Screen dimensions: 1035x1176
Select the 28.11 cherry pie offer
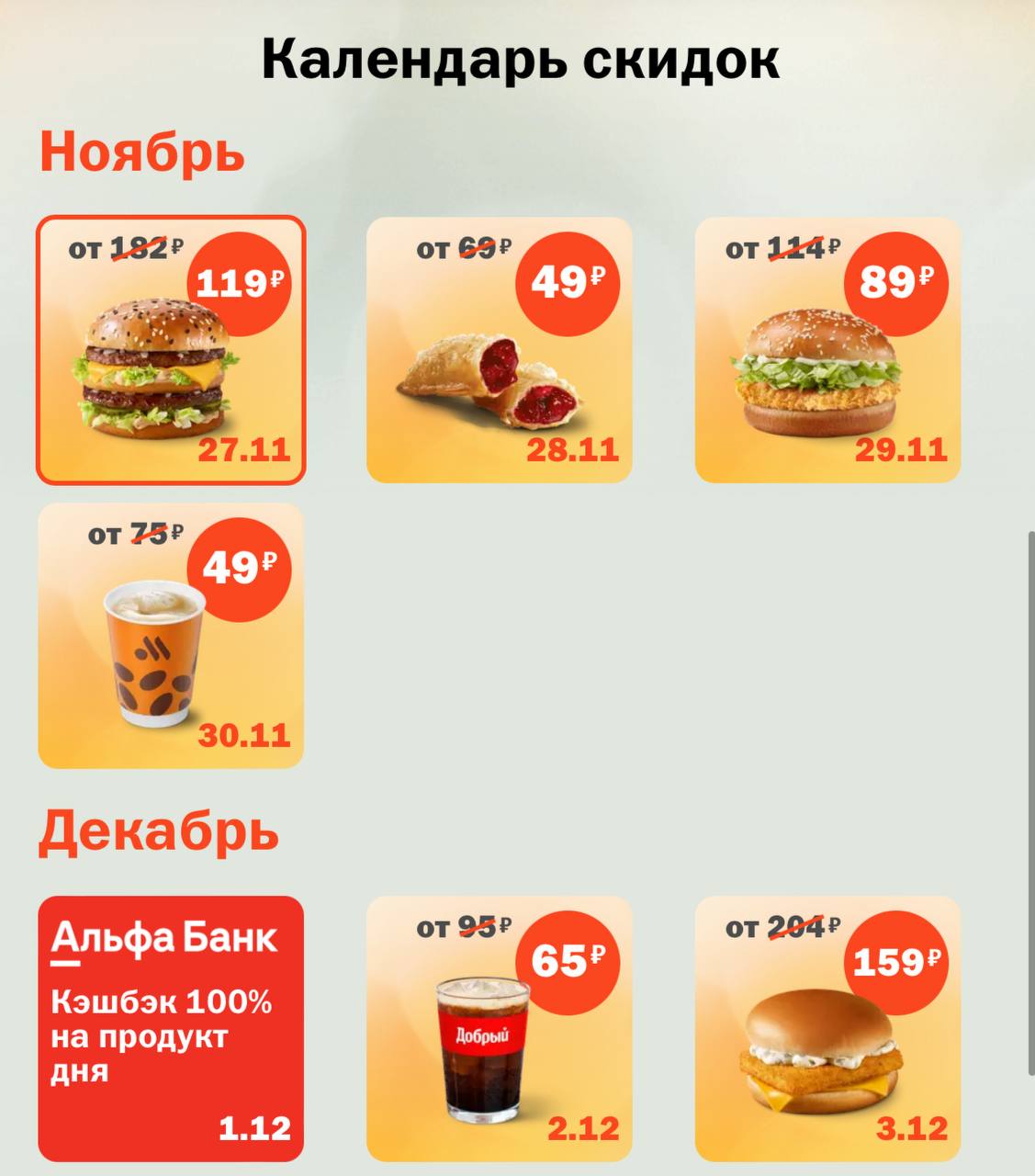point(499,350)
